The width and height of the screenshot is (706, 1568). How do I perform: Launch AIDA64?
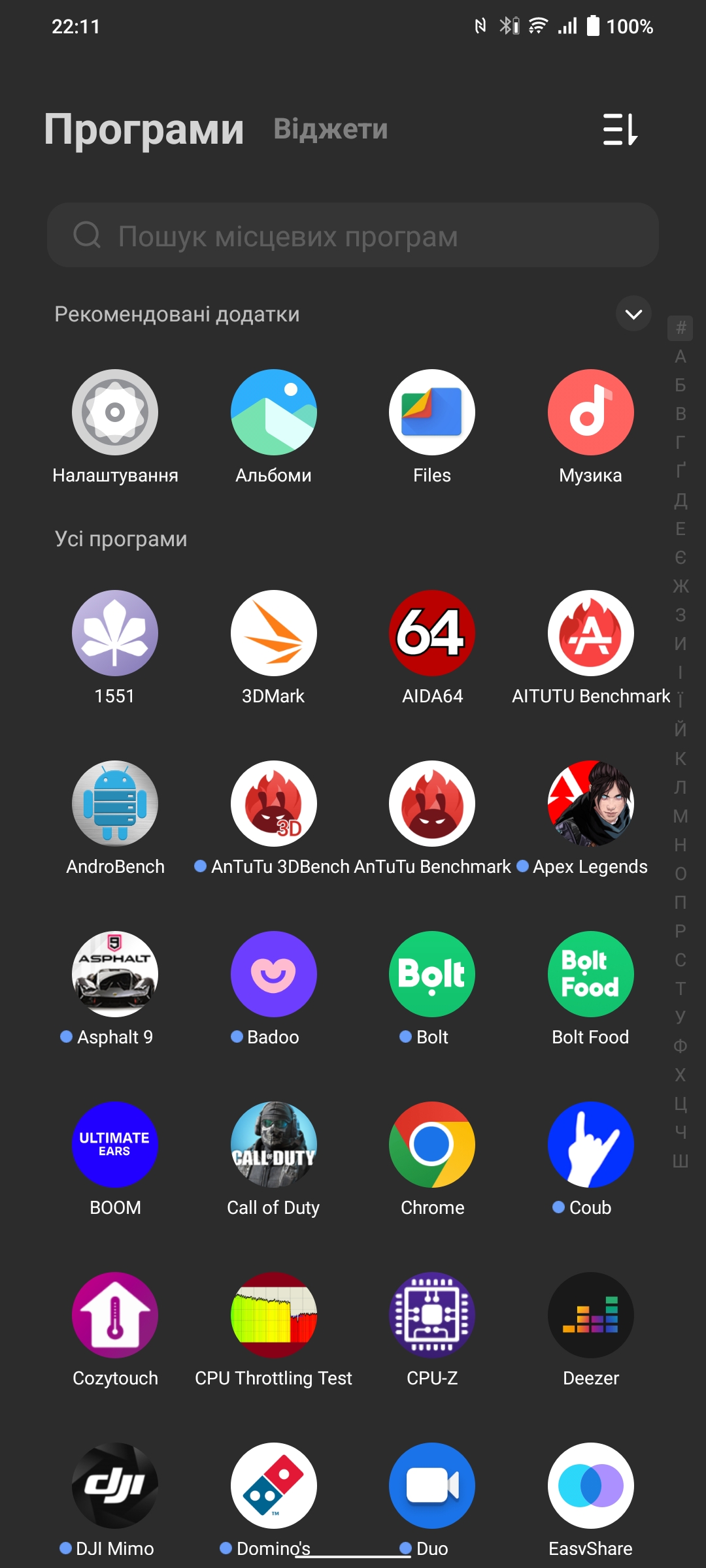tap(432, 633)
